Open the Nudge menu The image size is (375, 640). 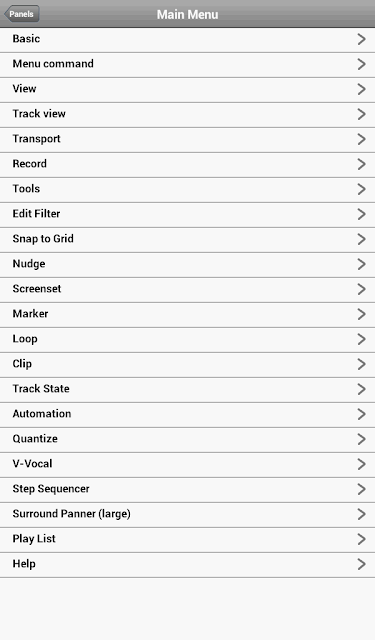tap(187, 265)
